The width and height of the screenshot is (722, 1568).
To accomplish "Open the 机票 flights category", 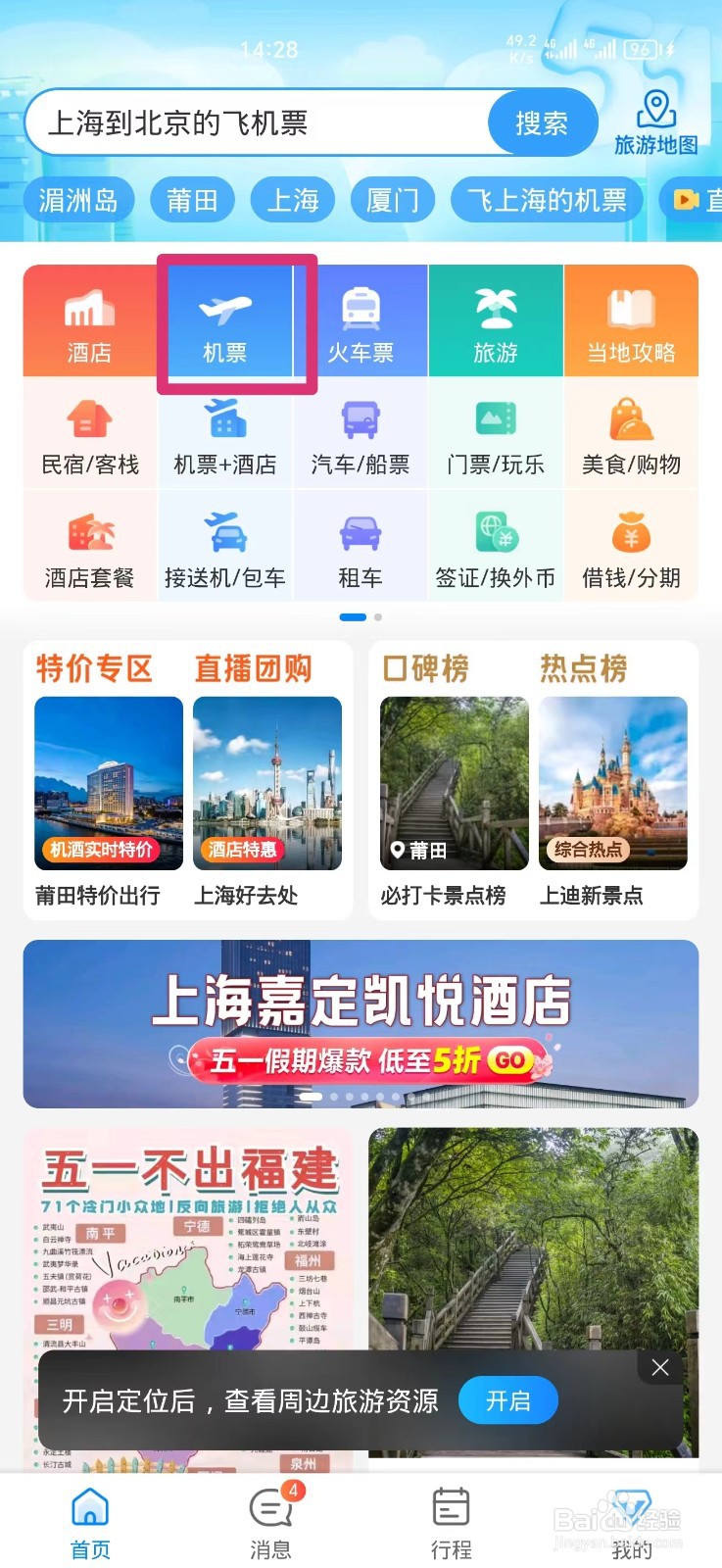I will 225,322.
